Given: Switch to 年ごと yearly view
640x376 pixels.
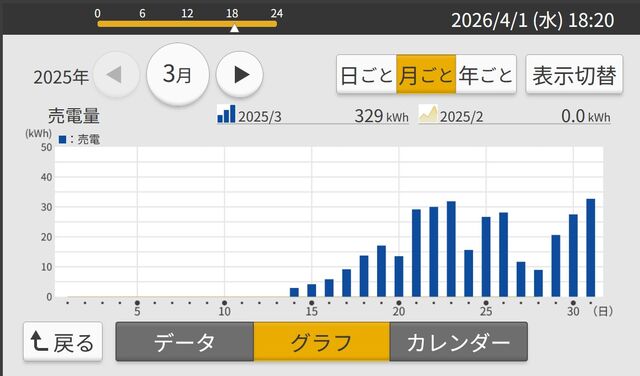Looking at the screenshot, I should 486,75.
